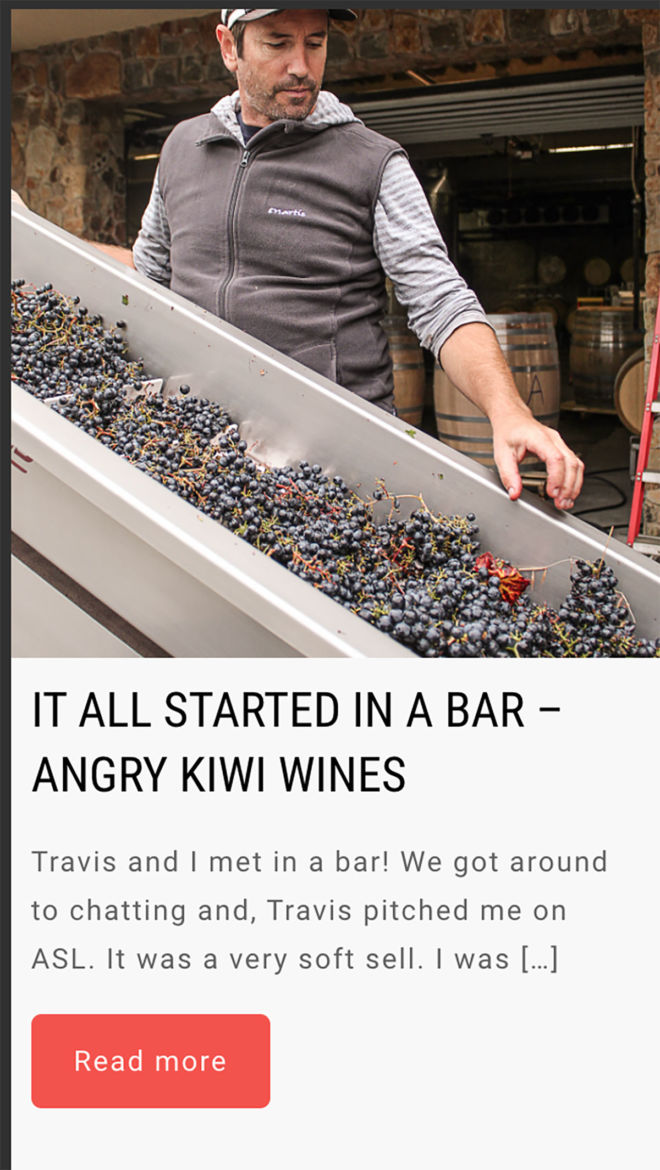Tap the Read more button
The width and height of the screenshot is (660, 1170).
click(x=150, y=1061)
